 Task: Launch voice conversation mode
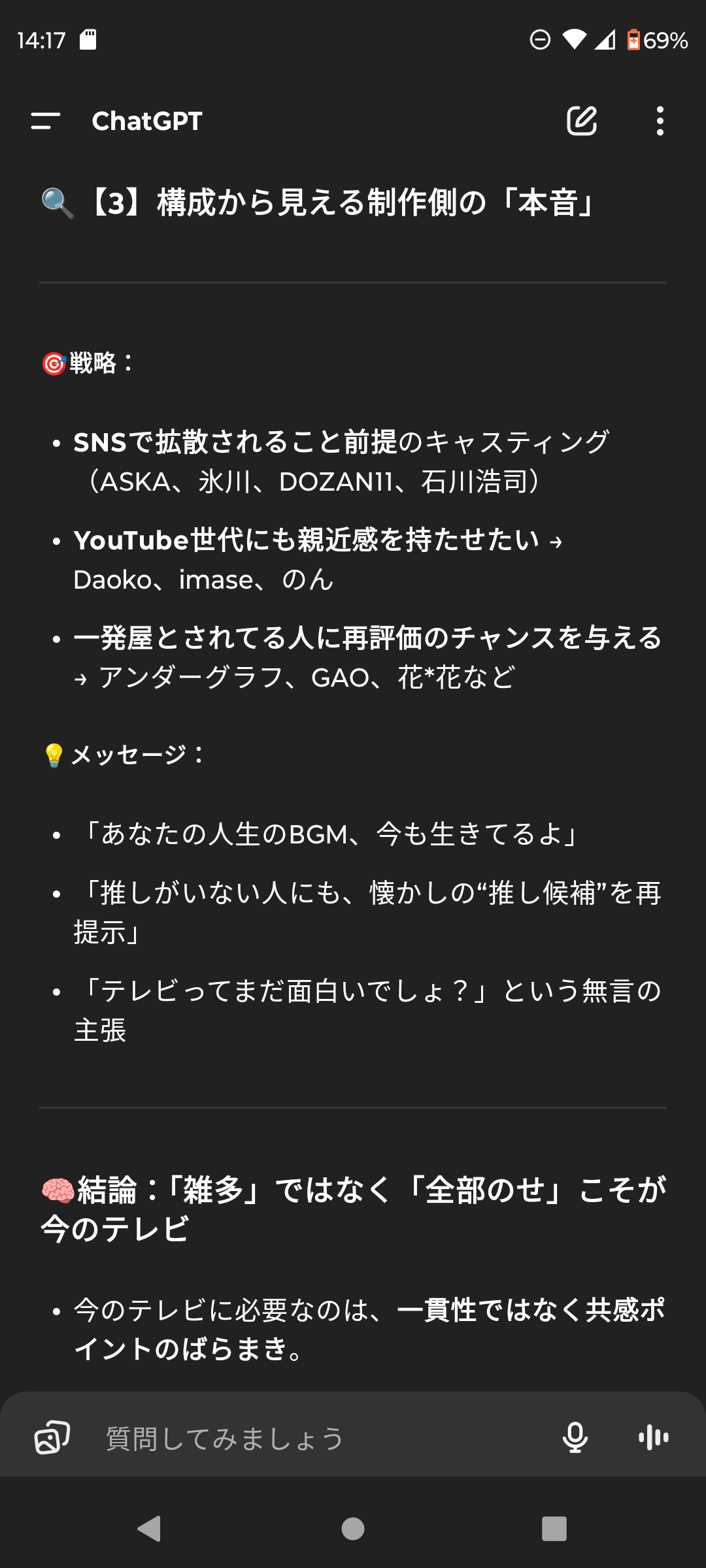coord(654,1437)
